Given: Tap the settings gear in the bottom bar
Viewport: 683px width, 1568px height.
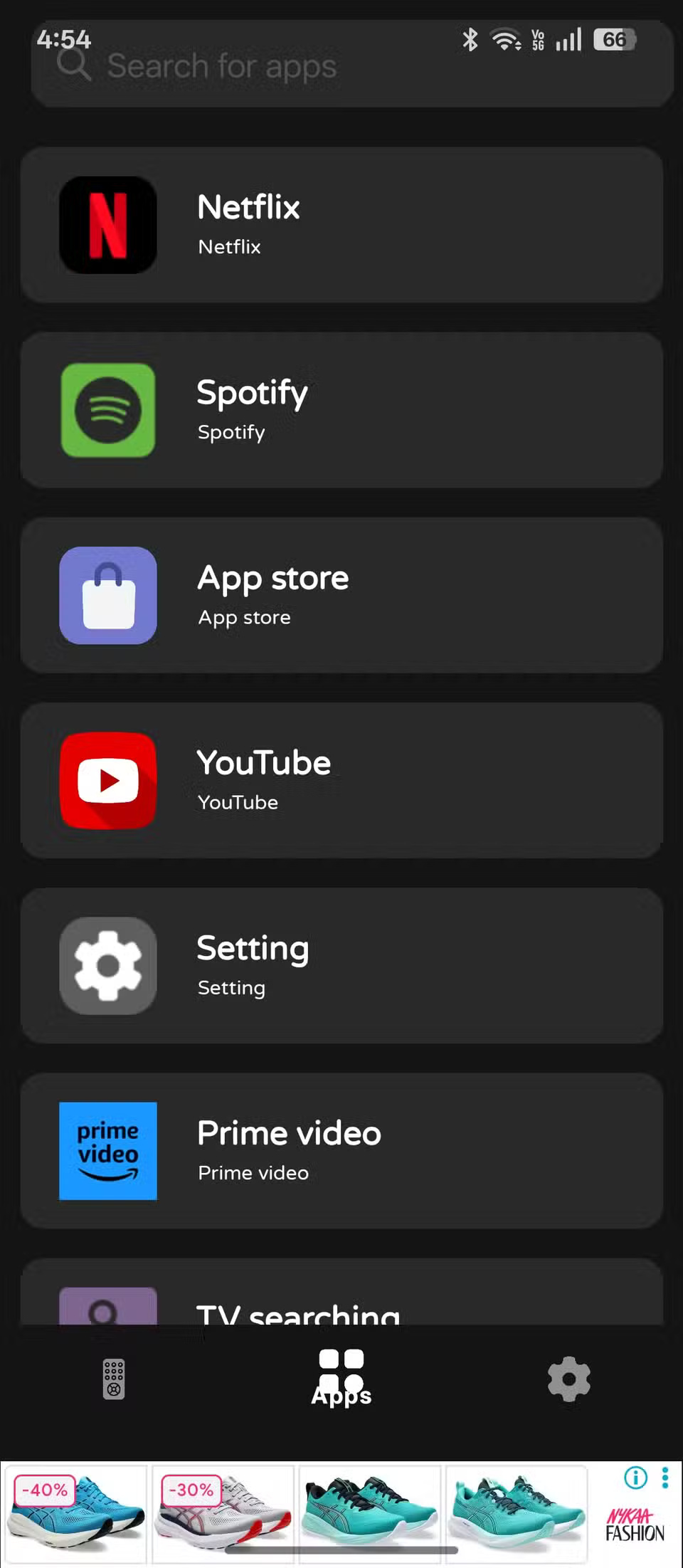Looking at the screenshot, I should click(568, 1379).
